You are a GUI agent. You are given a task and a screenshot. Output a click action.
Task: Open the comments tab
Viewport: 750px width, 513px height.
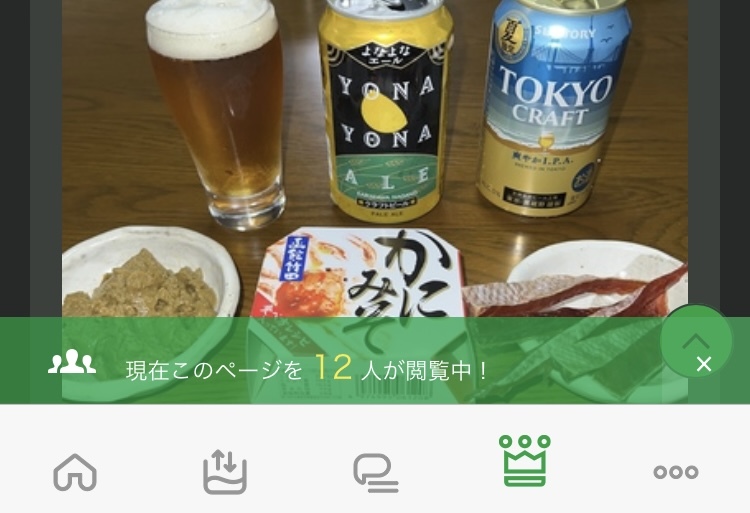[x=375, y=473]
